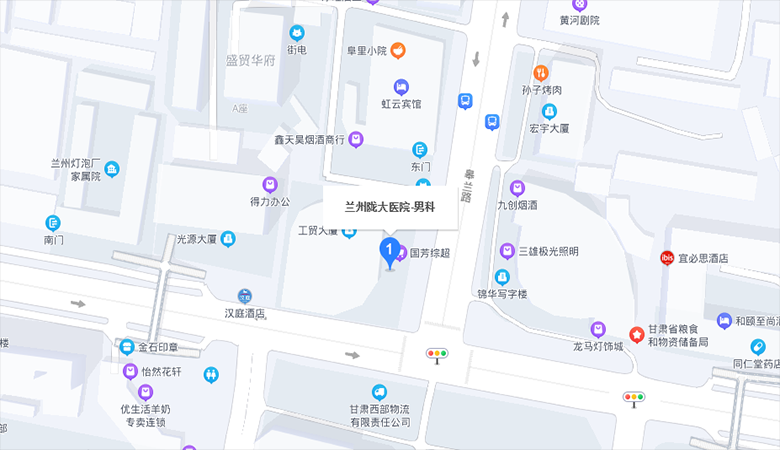Image resolution: width=780 pixels, height=450 pixels.
Task: Select the 虹云宾馆 hotel marker
Action: click(x=401, y=86)
